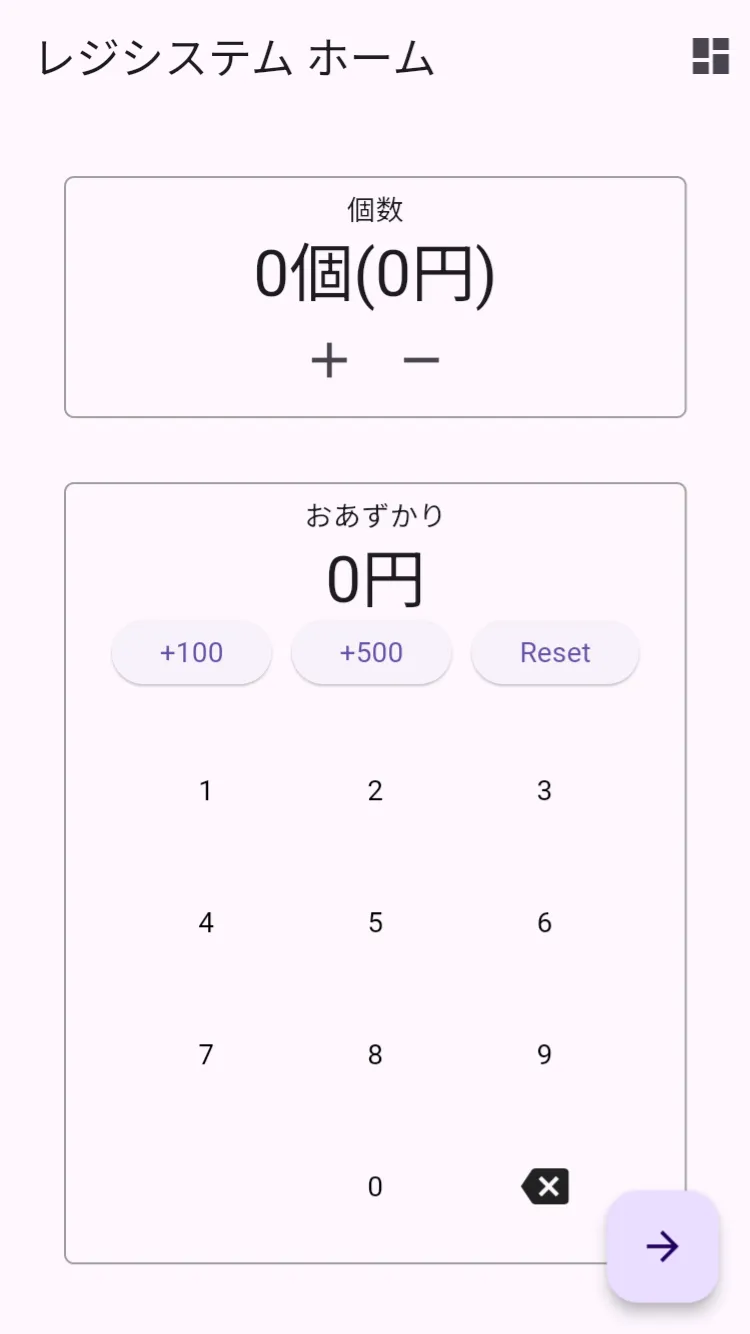Enter digit 0 on the keypad
Viewport: 750px width, 1334px height.
(x=375, y=1186)
